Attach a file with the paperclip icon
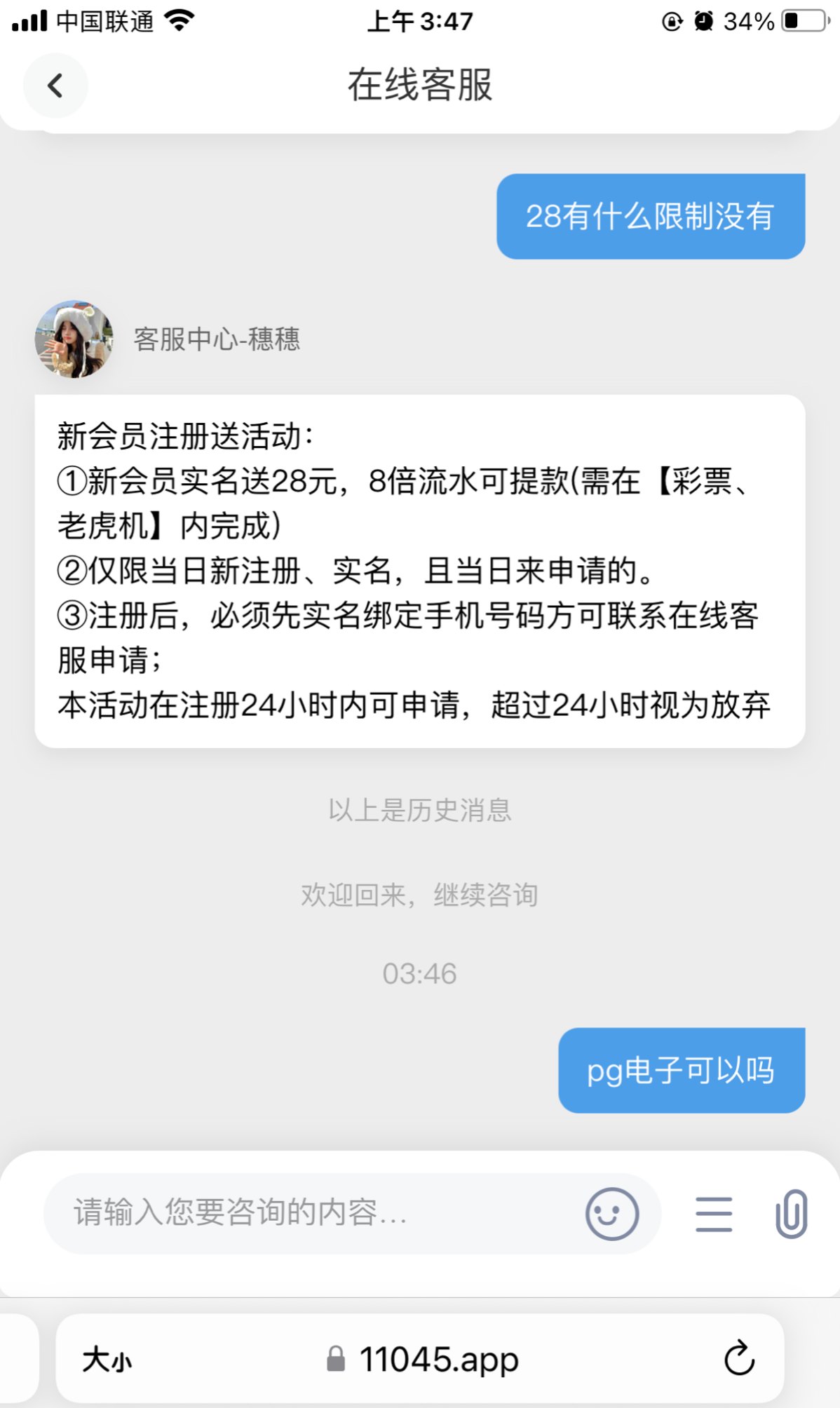The image size is (840, 1408). 792,1214
